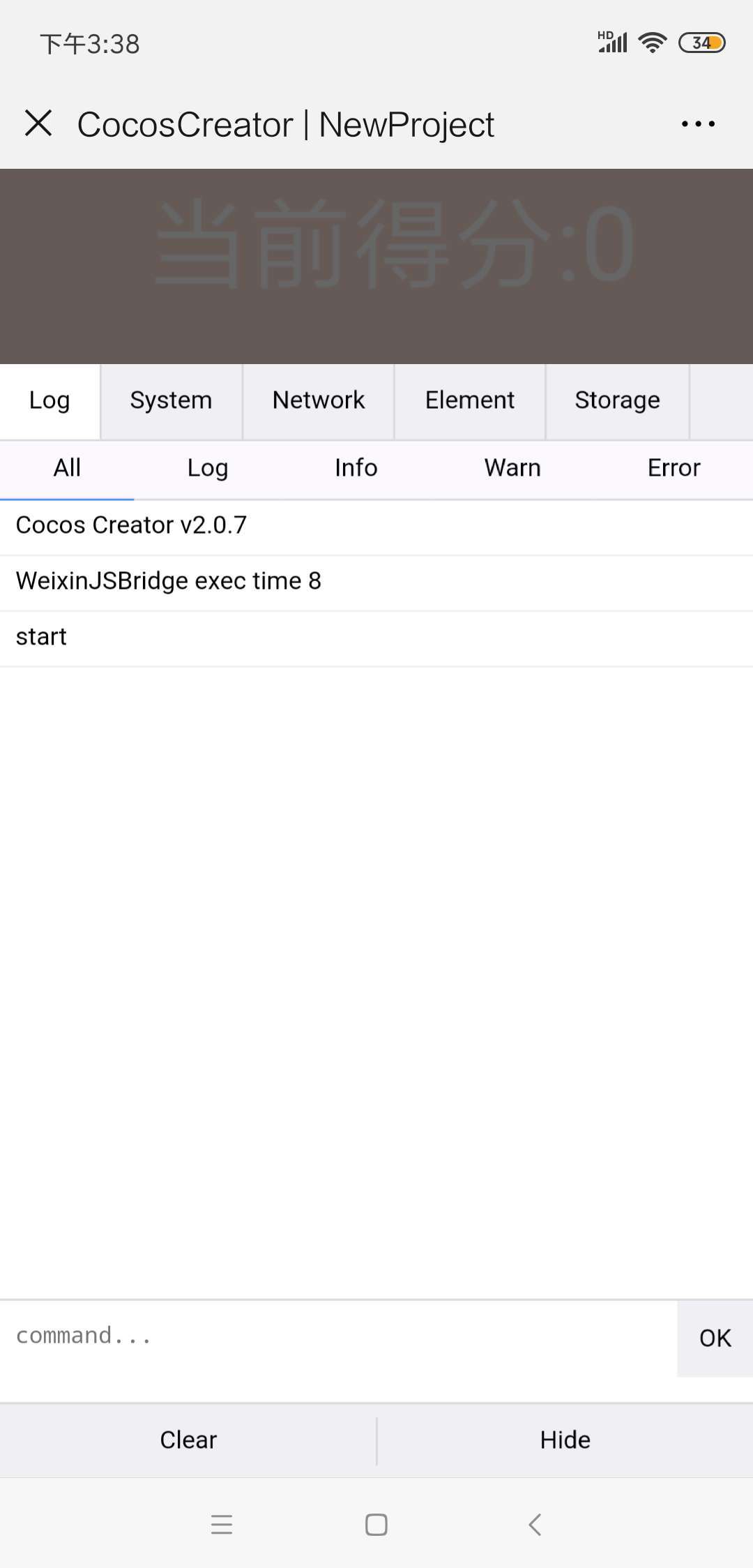Show only Error messages

(674, 468)
